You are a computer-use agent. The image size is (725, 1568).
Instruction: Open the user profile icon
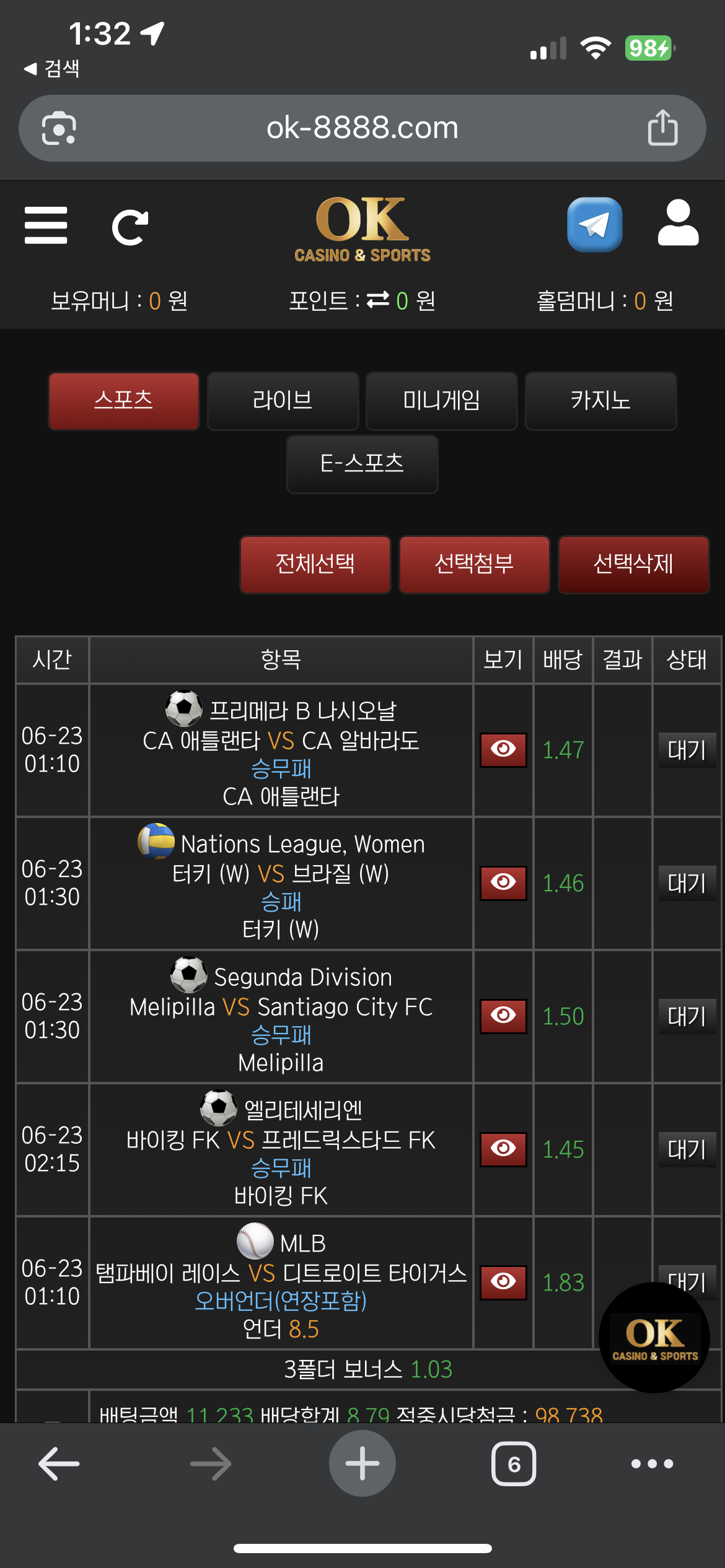[678, 223]
